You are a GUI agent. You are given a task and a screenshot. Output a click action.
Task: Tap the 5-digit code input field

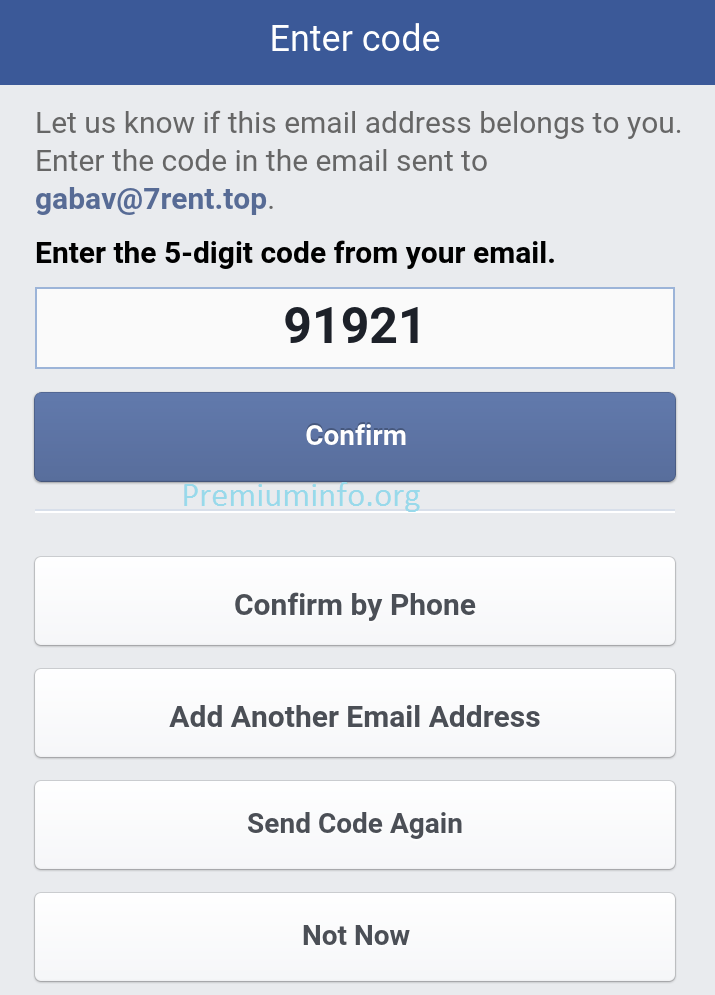click(355, 328)
